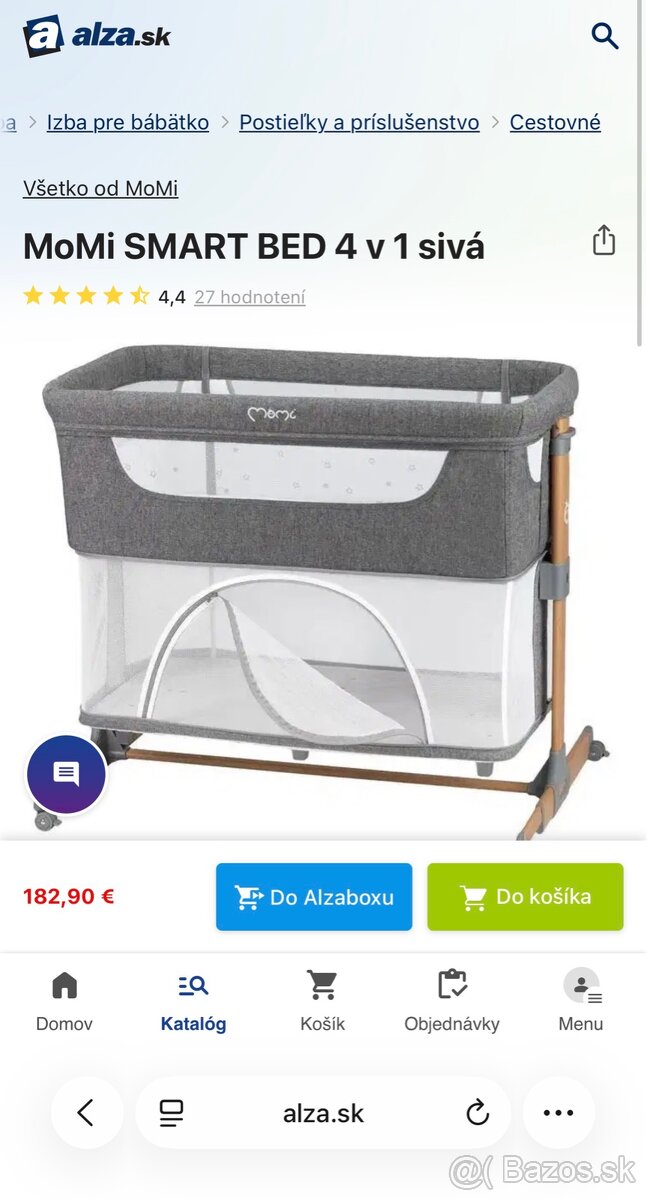Open the MoMi Smart Bed product photo
Image resolution: width=647 pixels, height=1200 pixels.
click(x=320, y=580)
